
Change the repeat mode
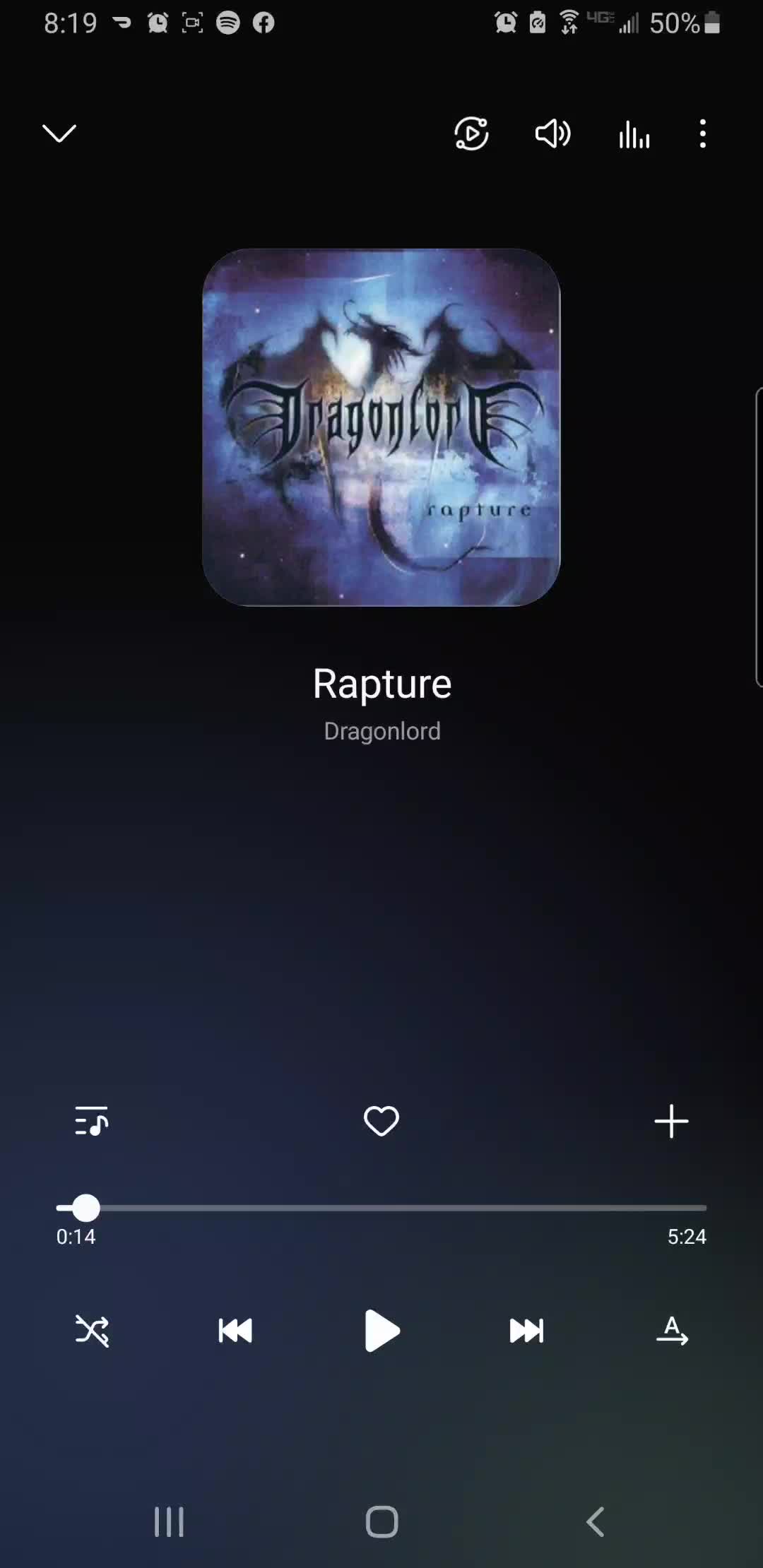pos(672,1331)
